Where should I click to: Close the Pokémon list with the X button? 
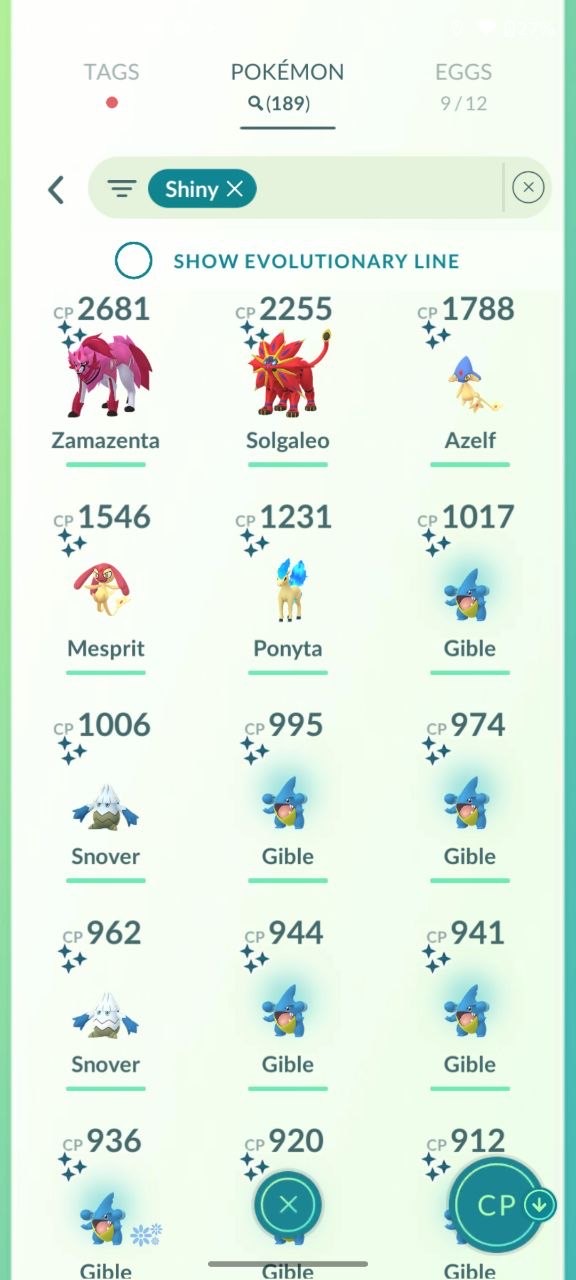click(288, 1206)
